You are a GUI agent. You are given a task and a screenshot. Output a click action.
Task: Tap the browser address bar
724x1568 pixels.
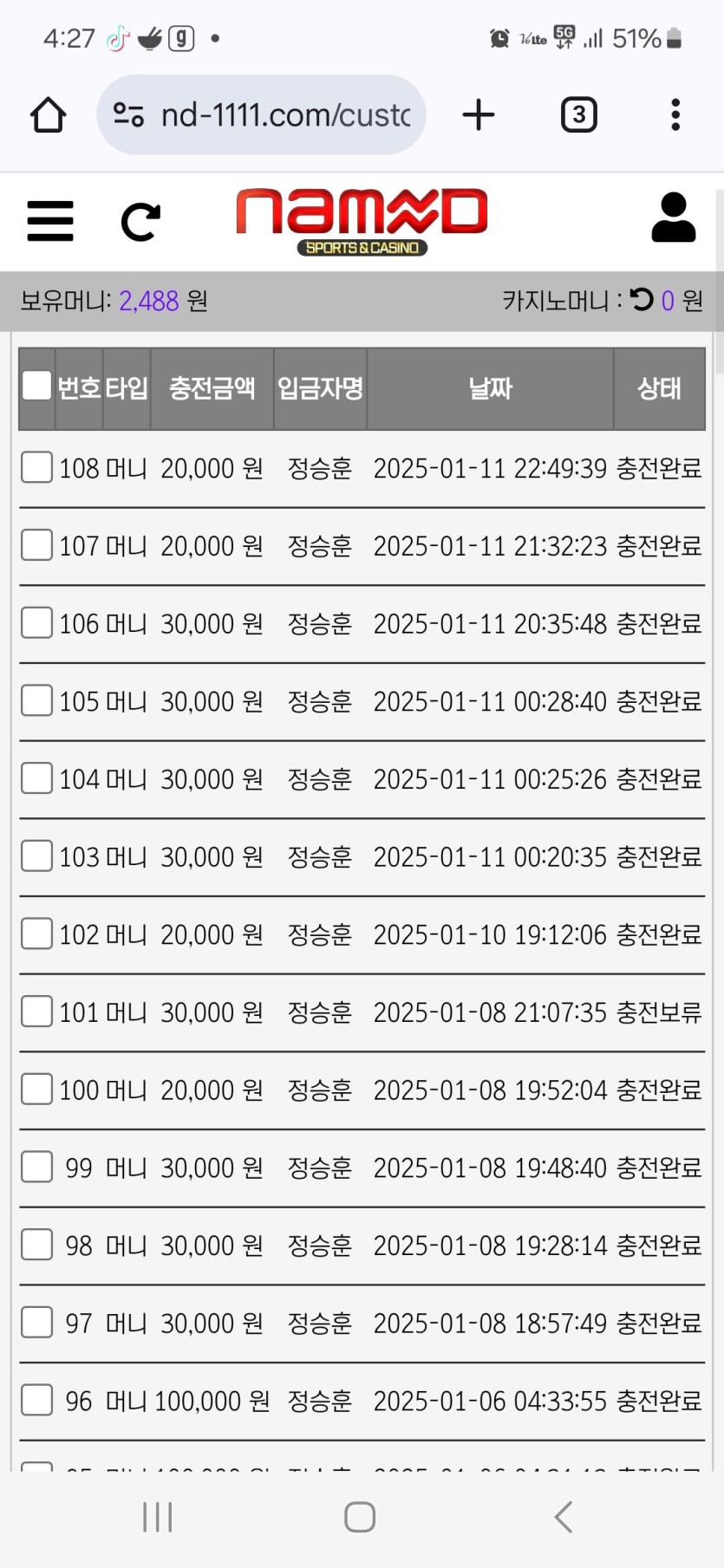269,114
